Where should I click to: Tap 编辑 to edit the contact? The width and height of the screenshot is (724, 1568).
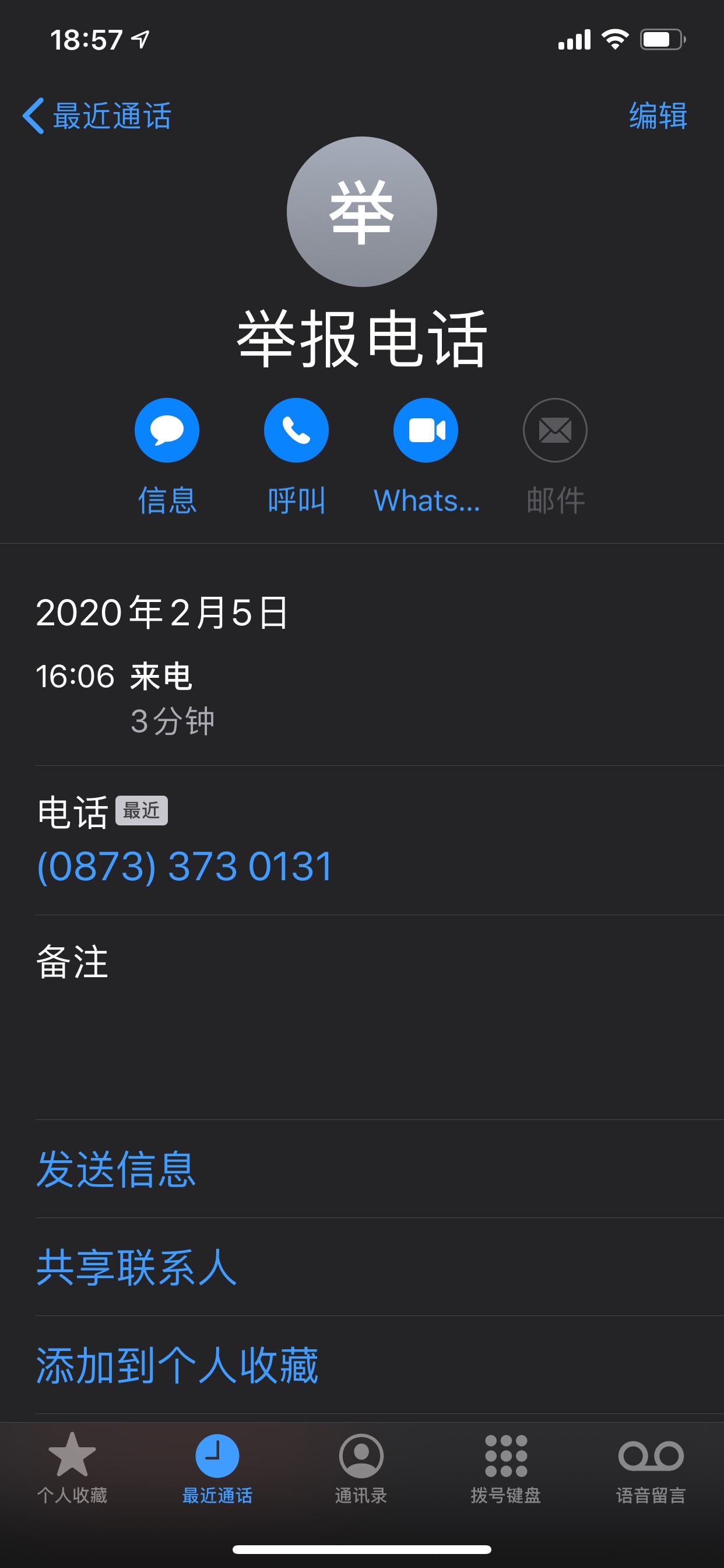pos(658,116)
